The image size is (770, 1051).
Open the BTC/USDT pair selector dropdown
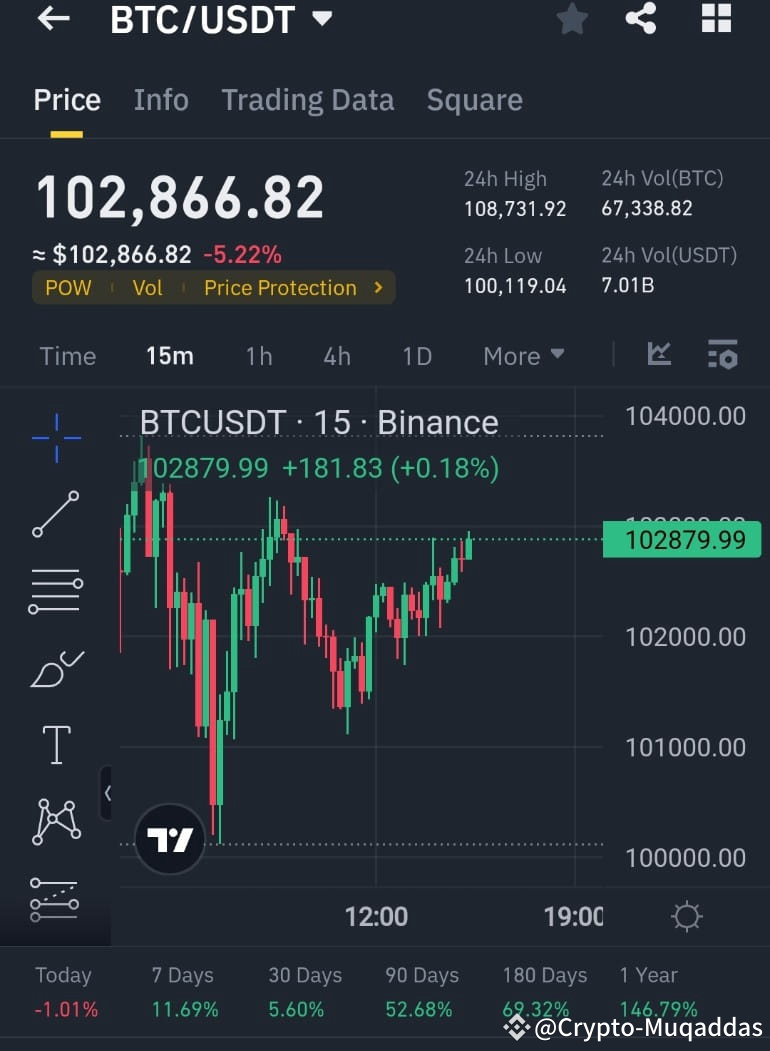321,18
